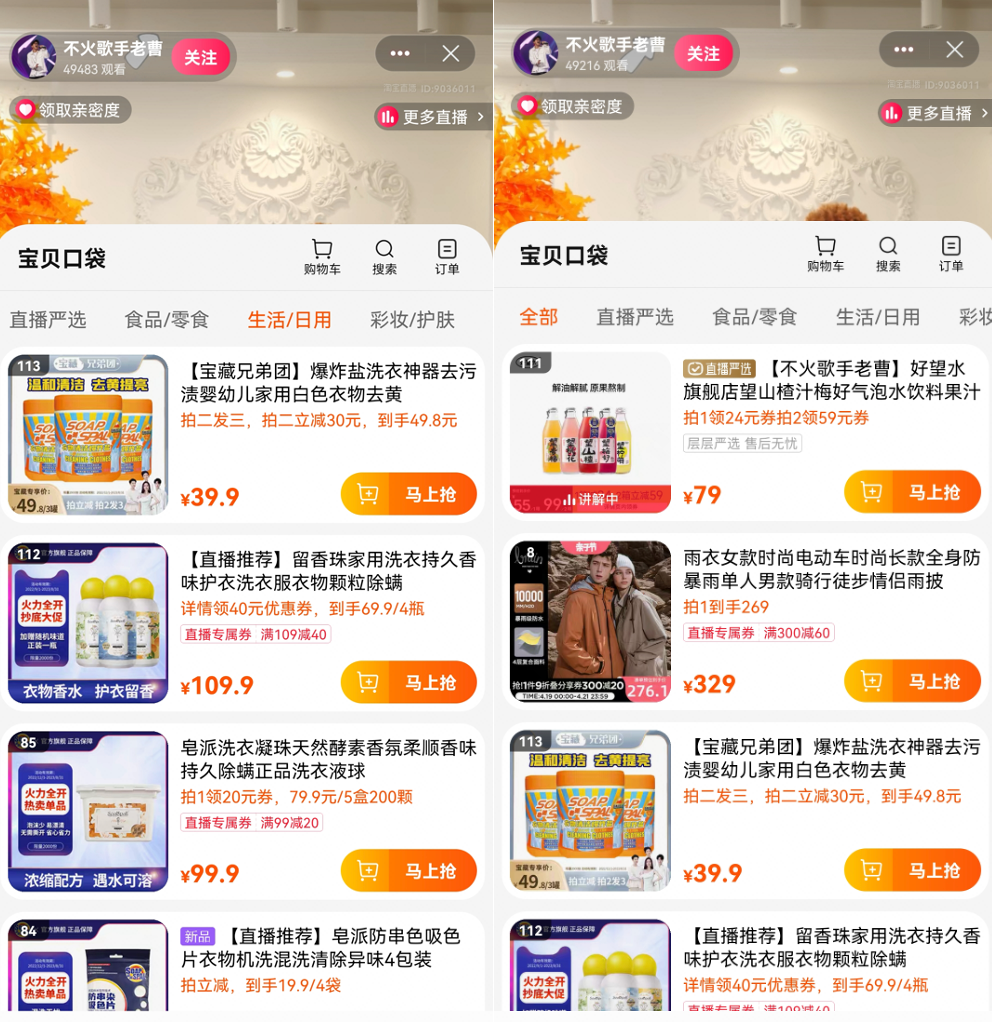
Task: Grab the 雨衣女款 deal with 马上抢
Action: (912, 681)
